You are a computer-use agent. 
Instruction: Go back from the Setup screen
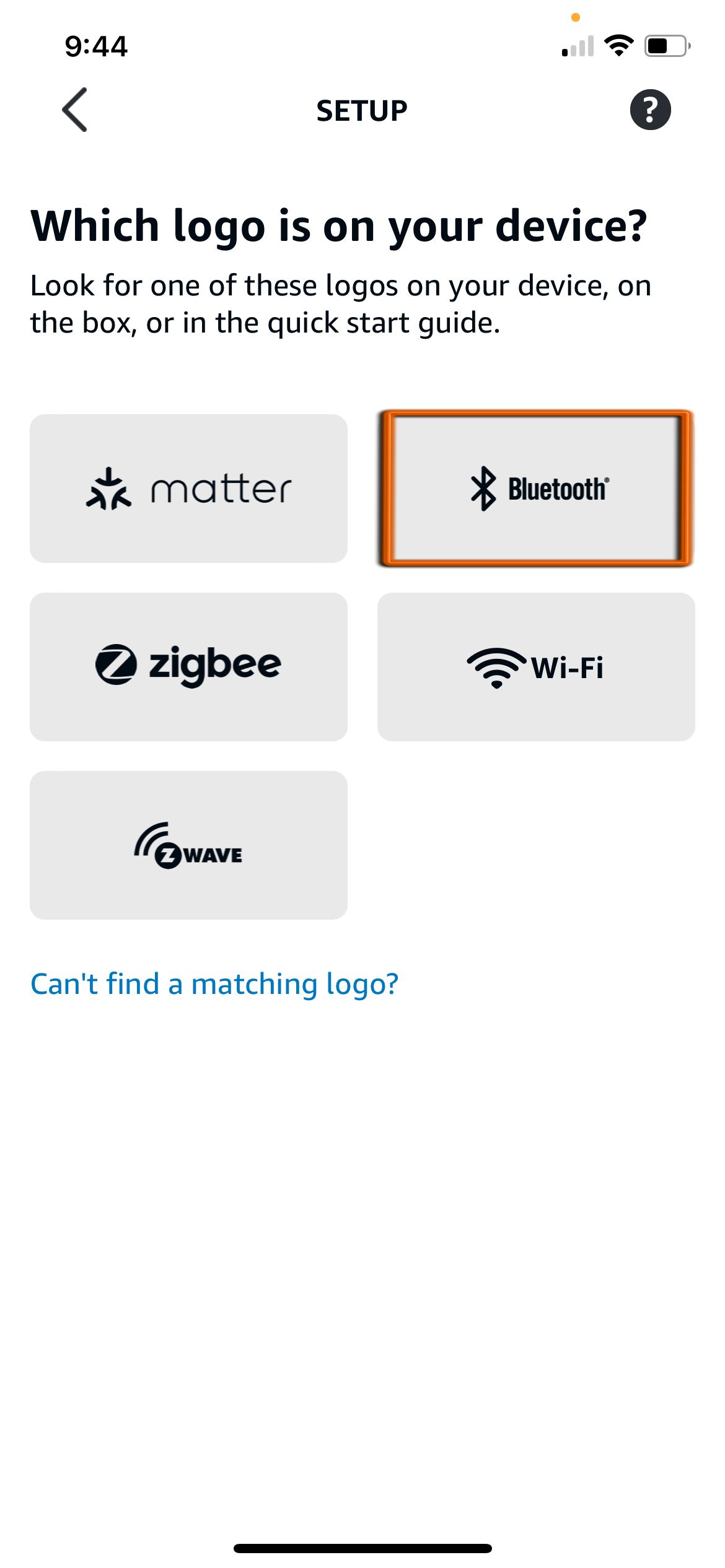[x=74, y=110]
